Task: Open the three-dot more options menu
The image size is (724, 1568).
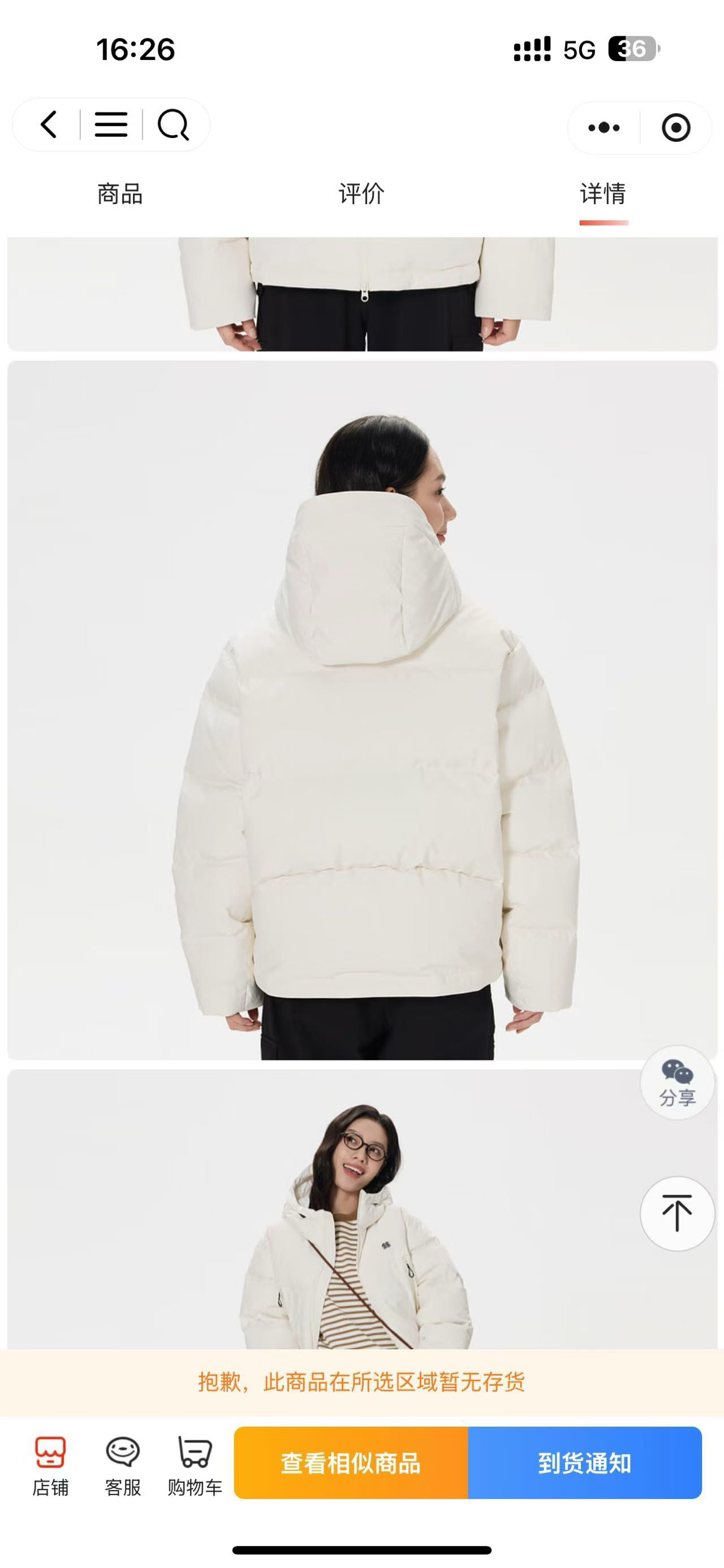Action: click(x=604, y=128)
